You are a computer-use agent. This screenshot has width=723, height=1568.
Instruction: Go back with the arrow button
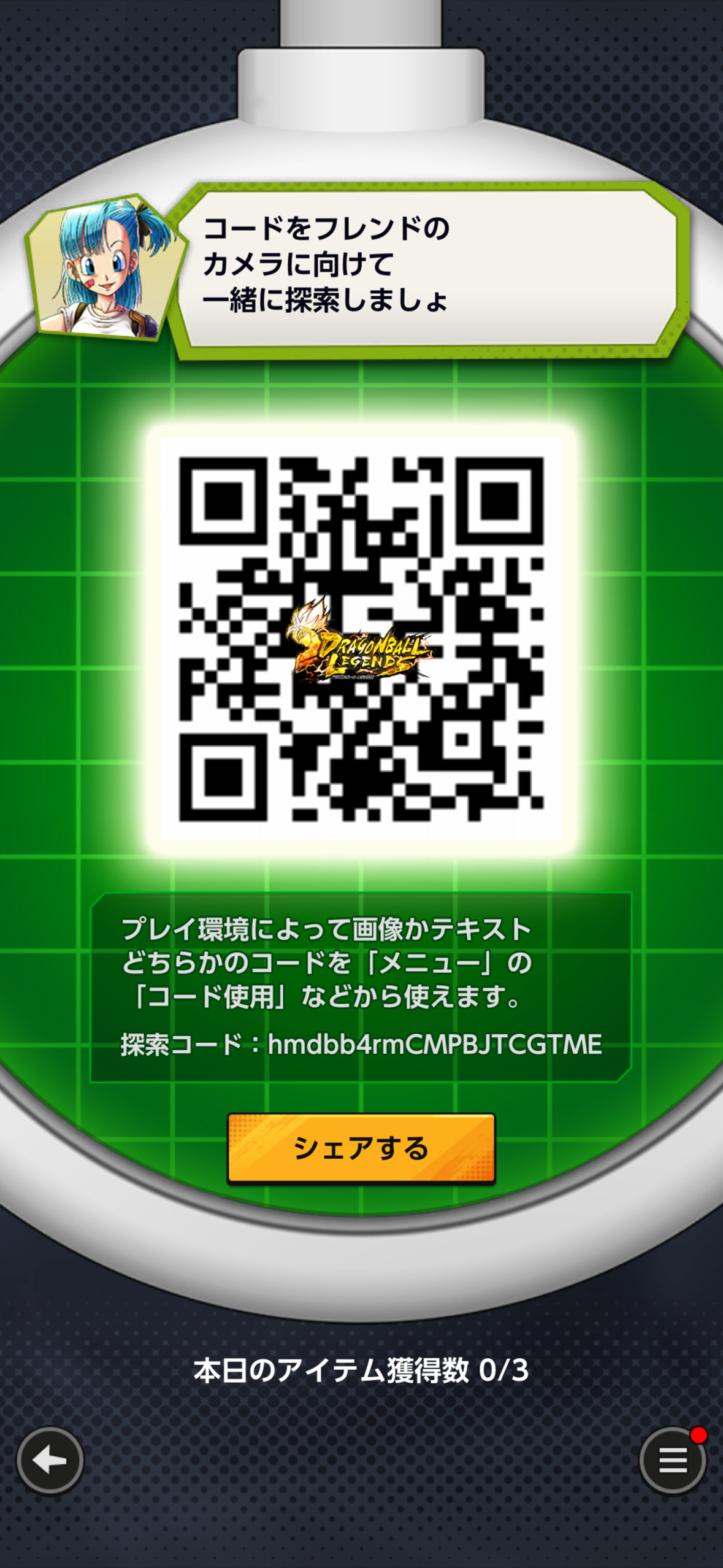(50, 1461)
